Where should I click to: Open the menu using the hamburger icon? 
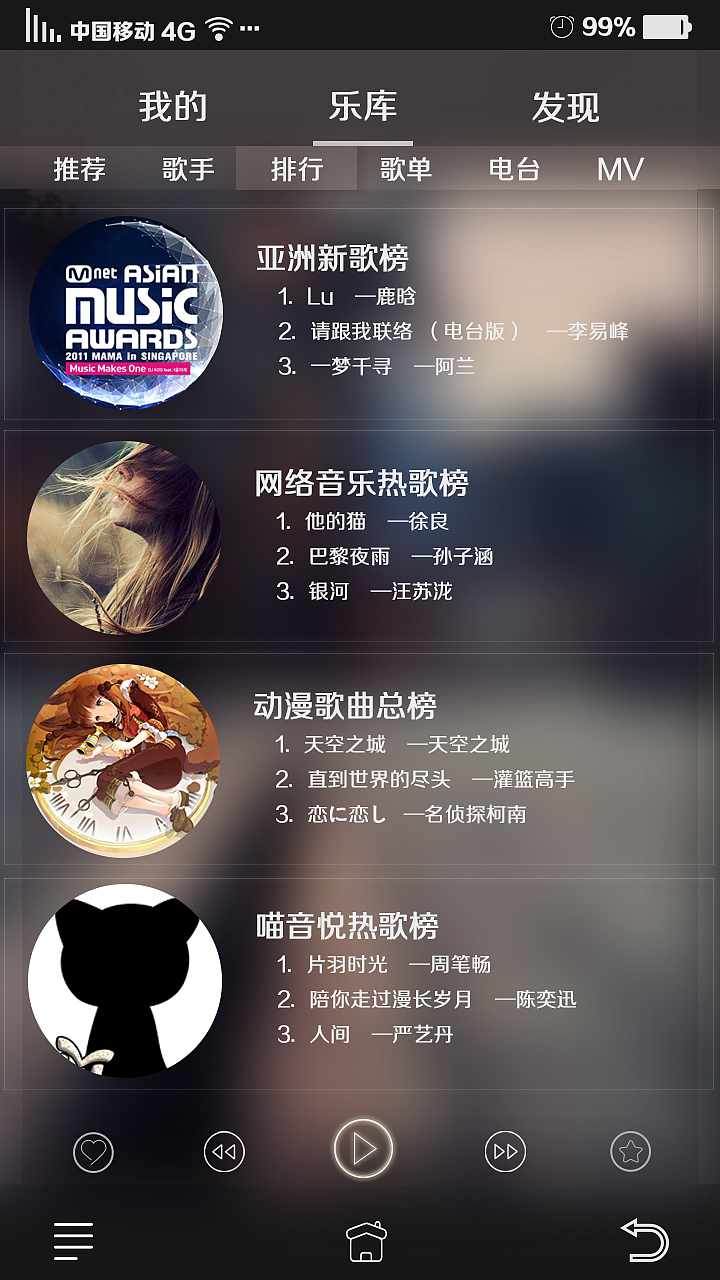click(72, 1240)
